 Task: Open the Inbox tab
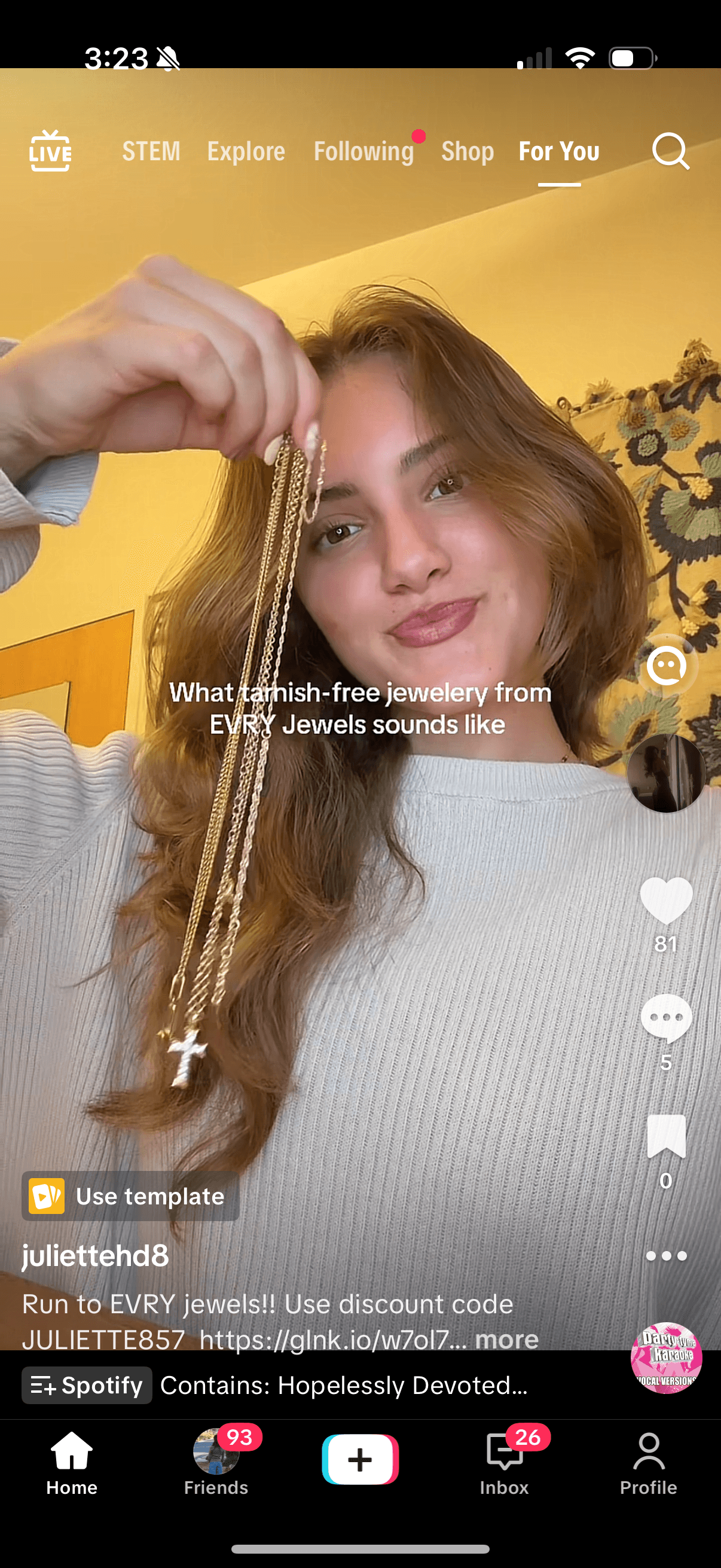504,1461
